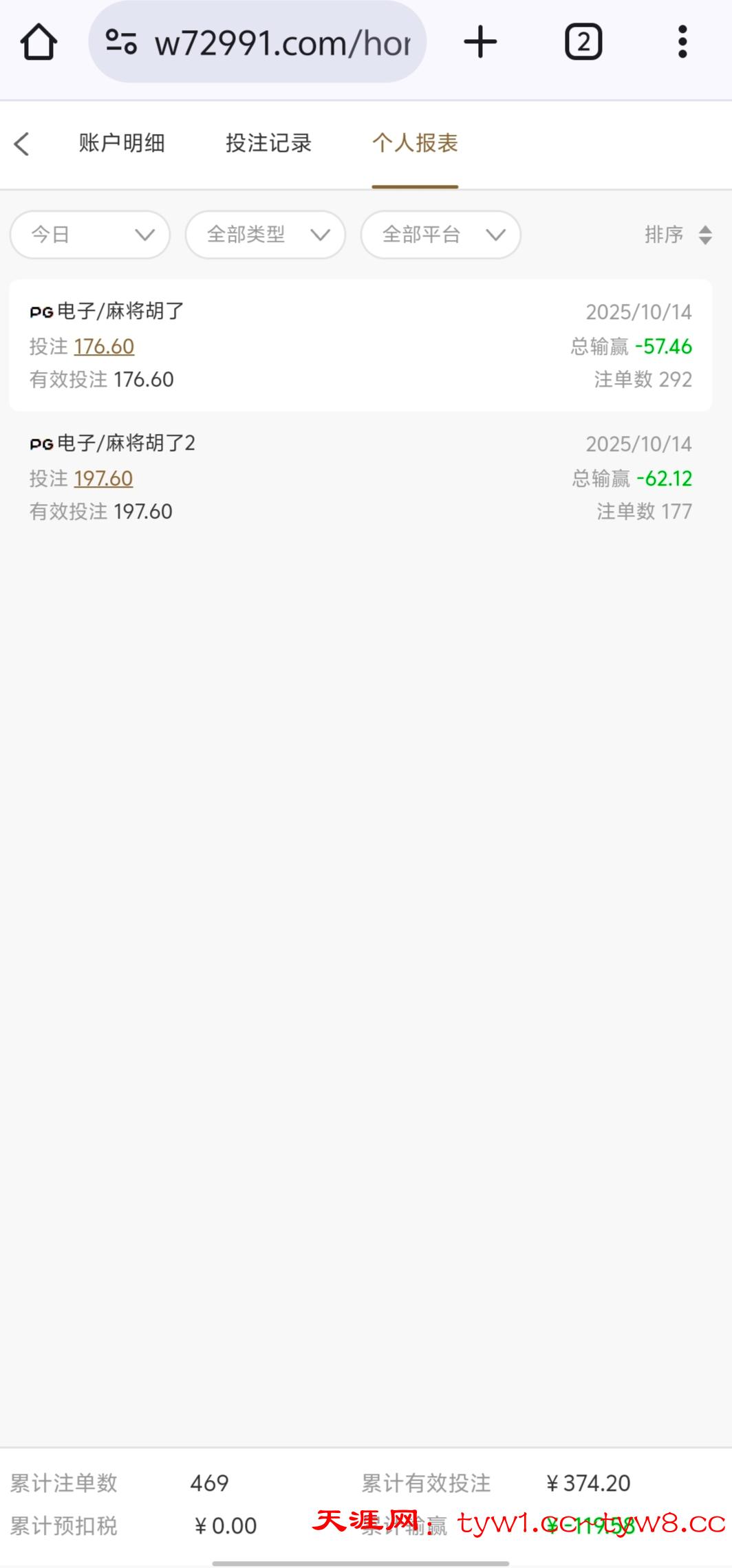Viewport: 732px width, 1568px height.
Task: Open the browser overflow menu
Action: tap(682, 43)
